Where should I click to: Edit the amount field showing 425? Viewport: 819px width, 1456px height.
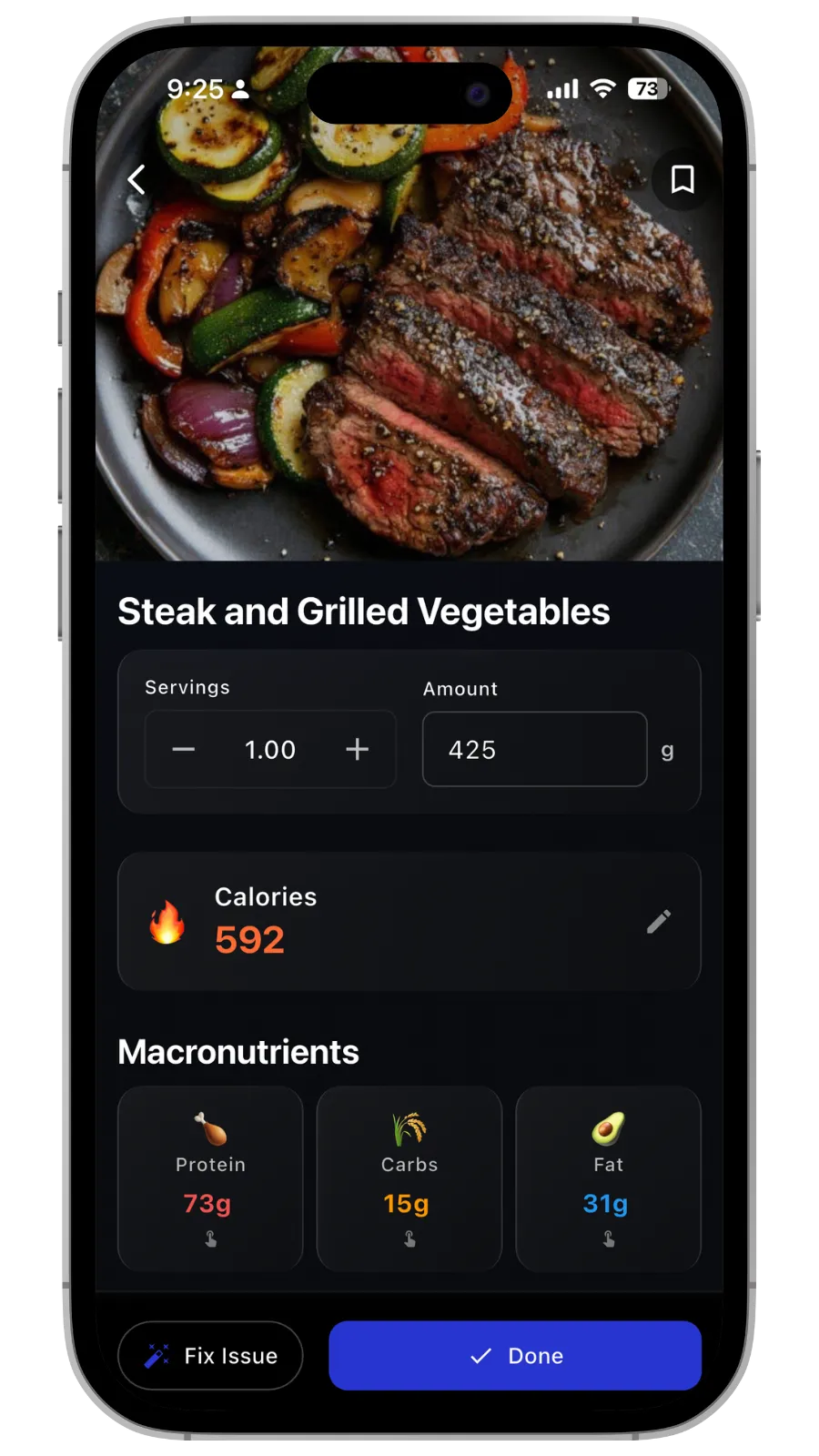tap(534, 749)
